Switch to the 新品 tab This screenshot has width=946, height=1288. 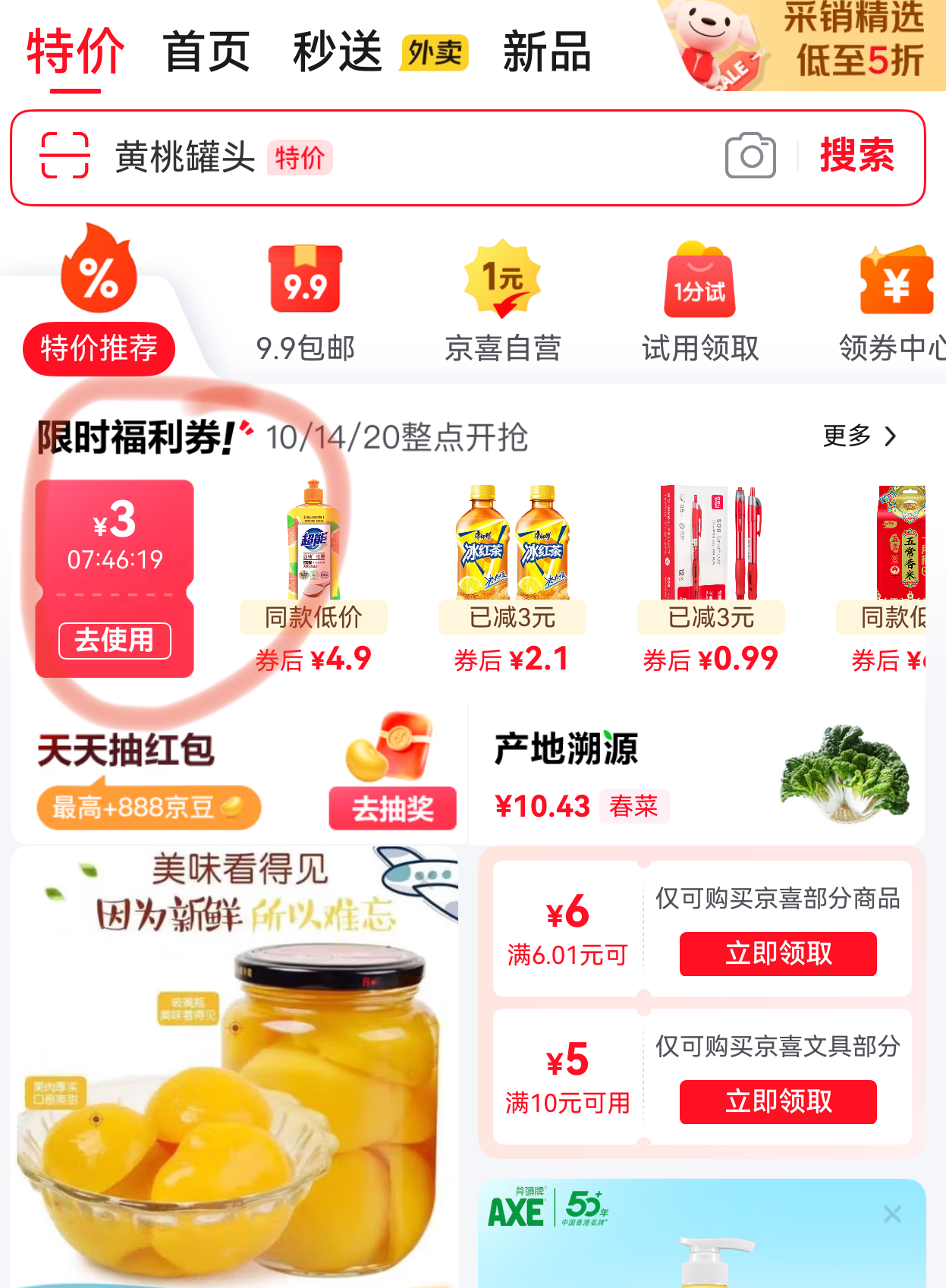coord(547,52)
